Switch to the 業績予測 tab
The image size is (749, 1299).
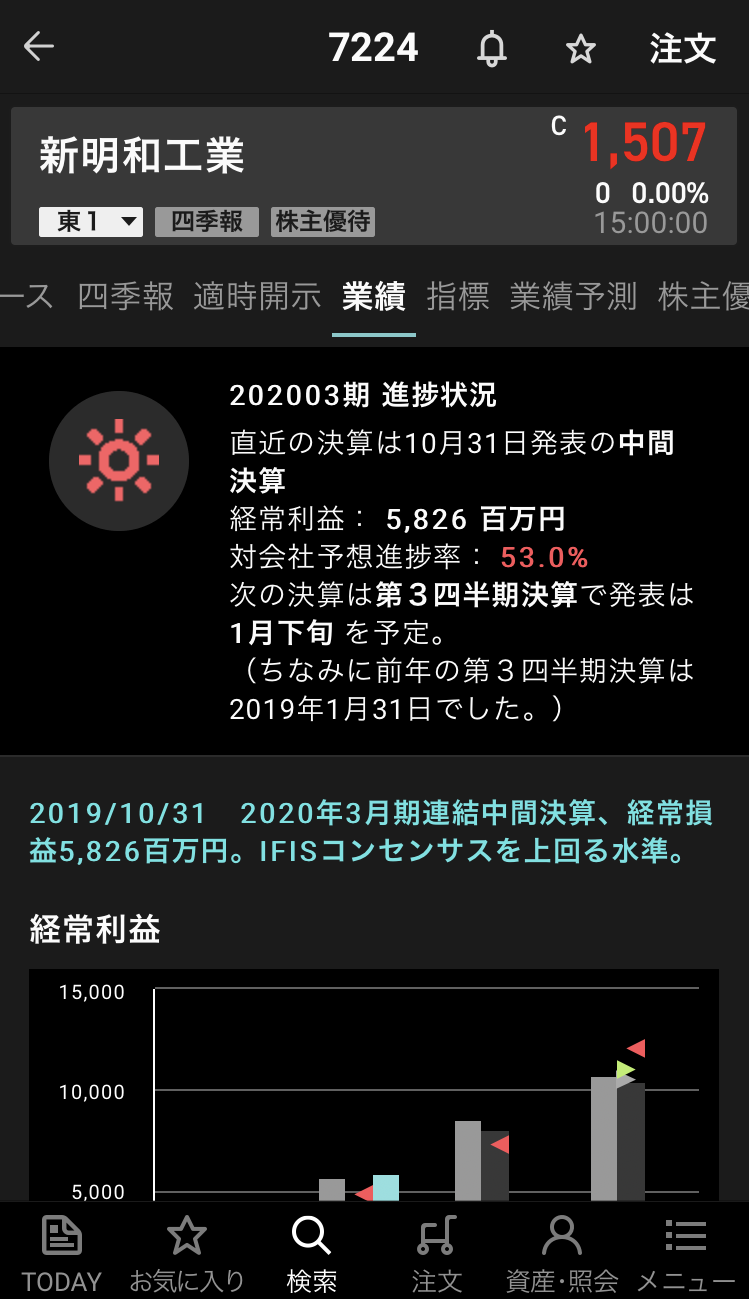(573, 296)
